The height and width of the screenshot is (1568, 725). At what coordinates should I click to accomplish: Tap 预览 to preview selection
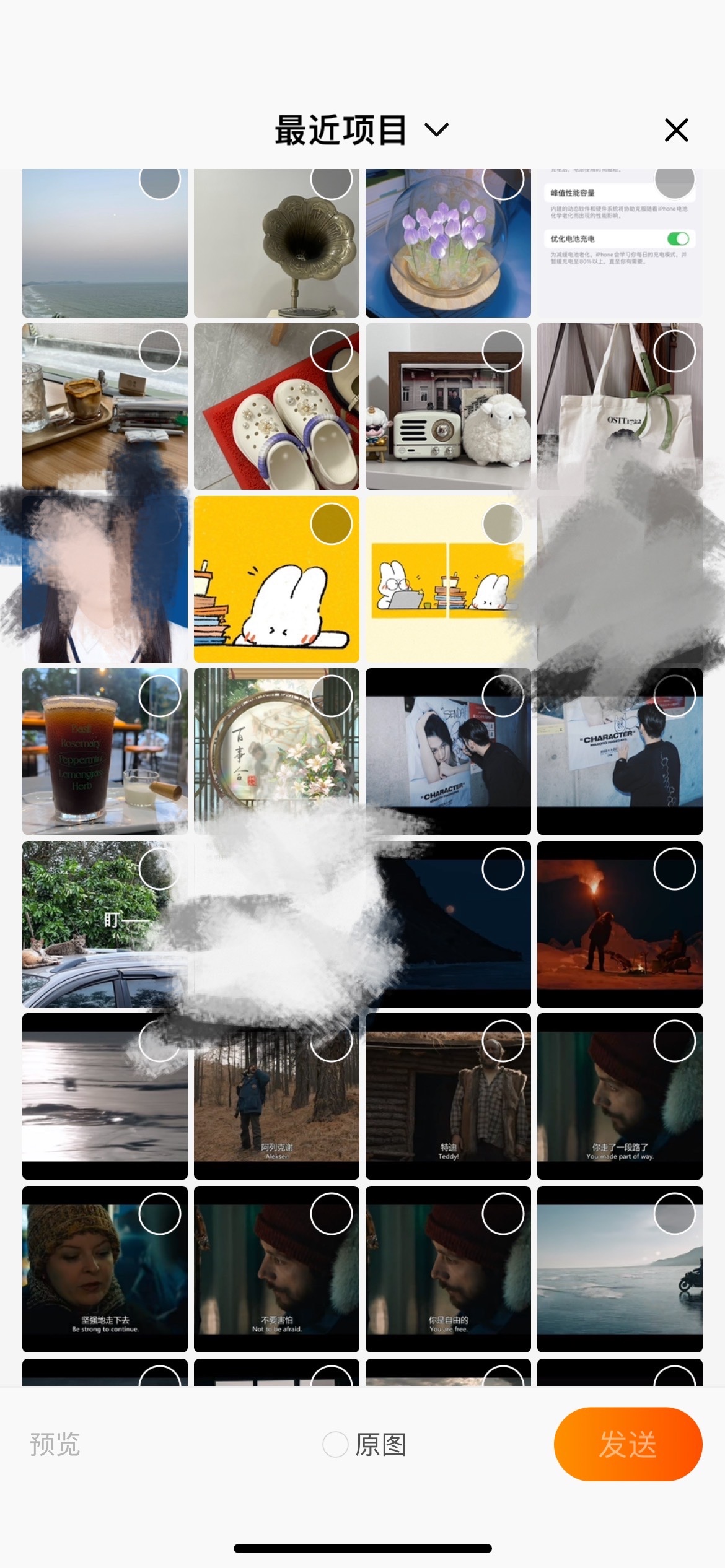point(55,1444)
